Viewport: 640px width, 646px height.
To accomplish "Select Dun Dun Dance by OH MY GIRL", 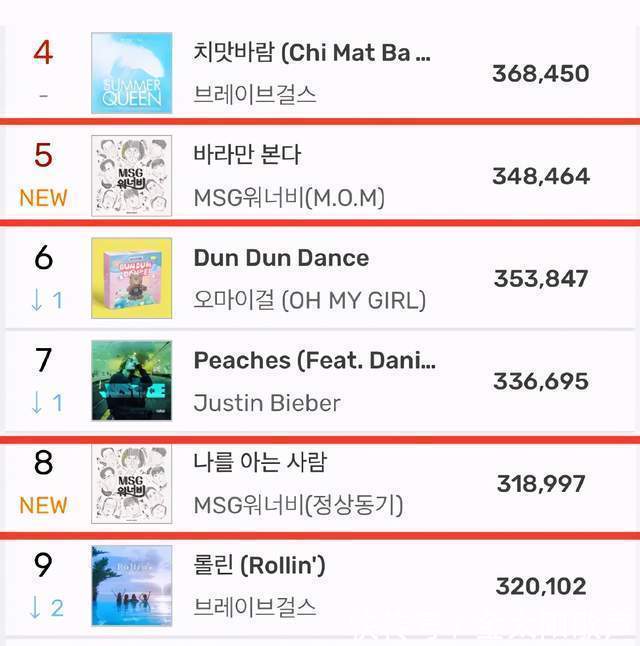I will point(281,258).
